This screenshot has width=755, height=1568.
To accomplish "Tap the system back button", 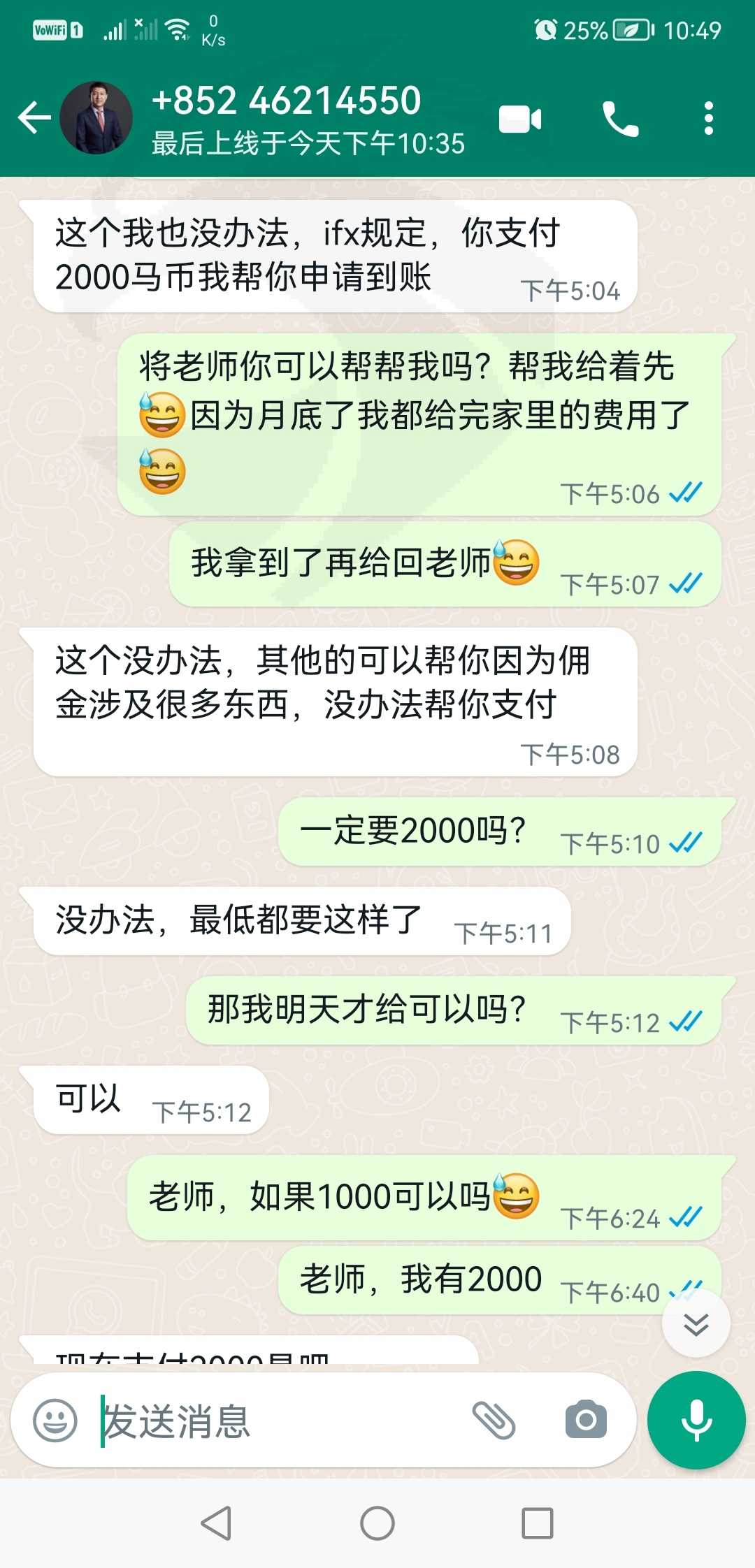I will pyautogui.click(x=216, y=1523).
